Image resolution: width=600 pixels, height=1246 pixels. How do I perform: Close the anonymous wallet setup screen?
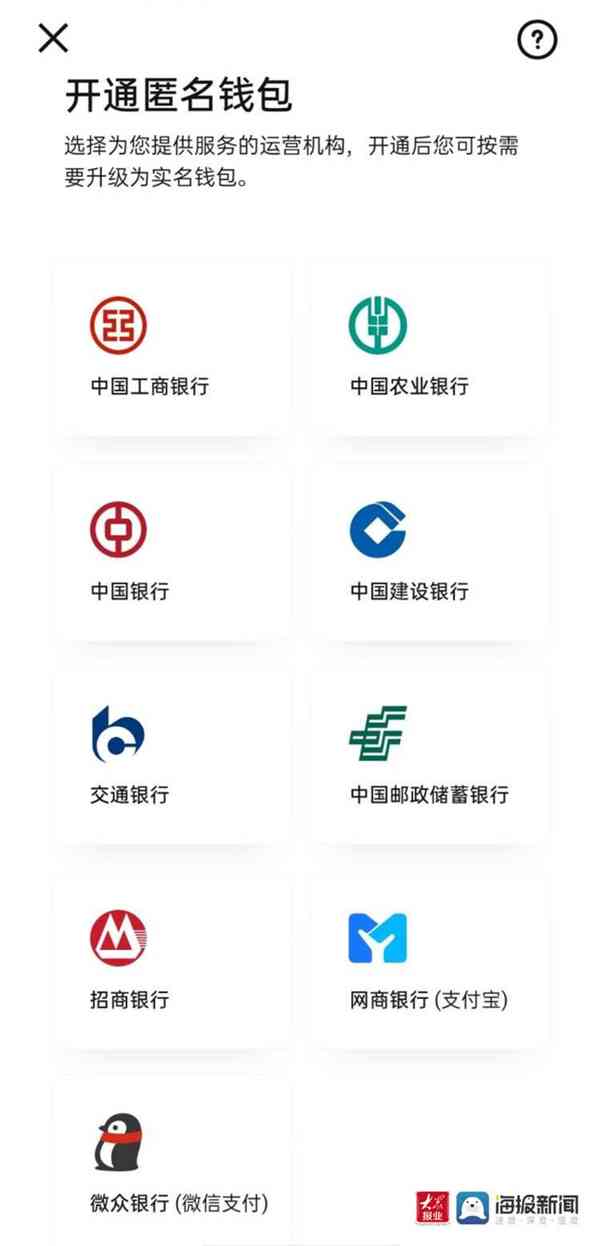pyautogui.click(x=53, y=38)
